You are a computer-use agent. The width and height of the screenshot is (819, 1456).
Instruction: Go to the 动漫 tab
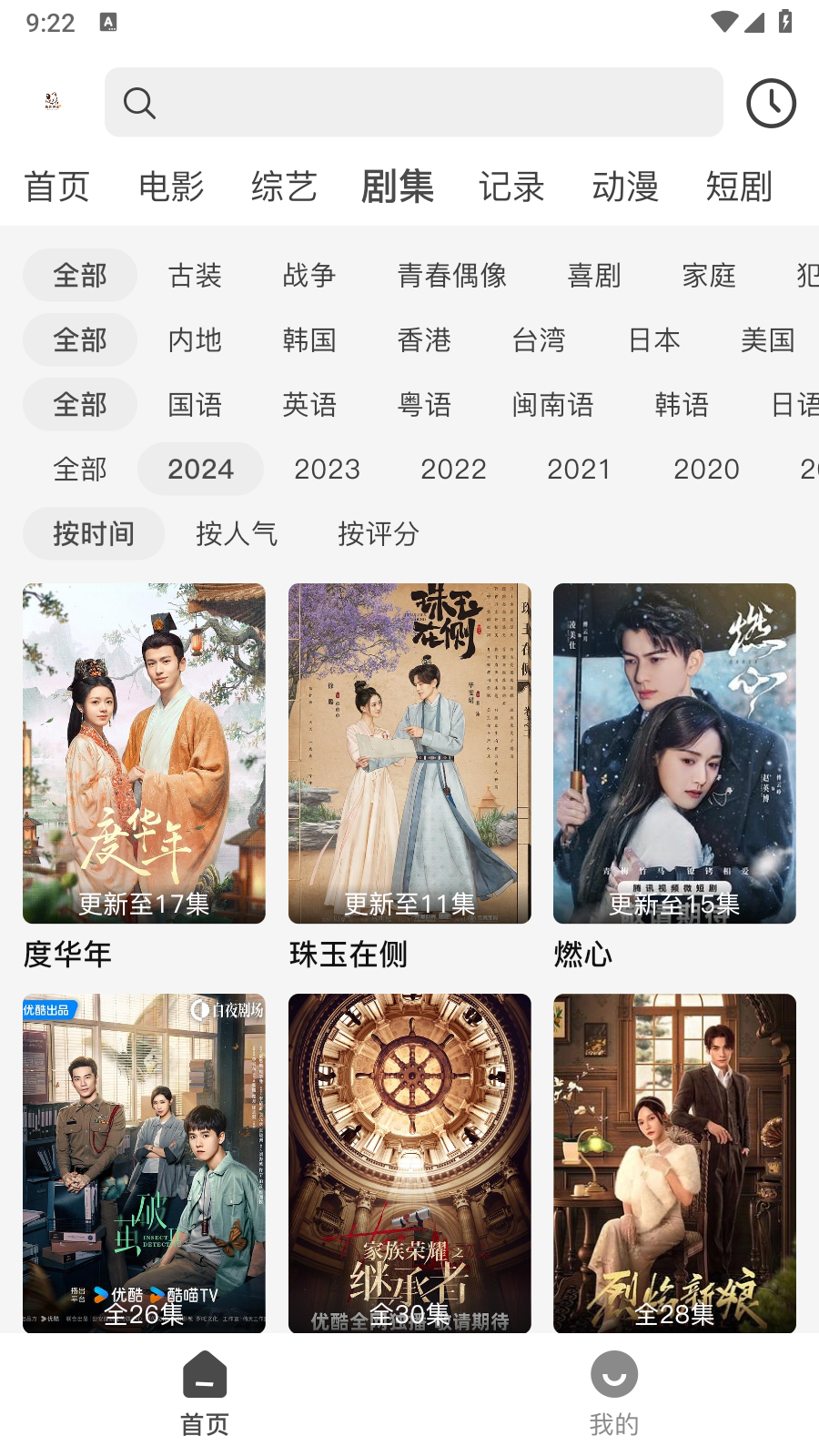(x=625, y=187)
